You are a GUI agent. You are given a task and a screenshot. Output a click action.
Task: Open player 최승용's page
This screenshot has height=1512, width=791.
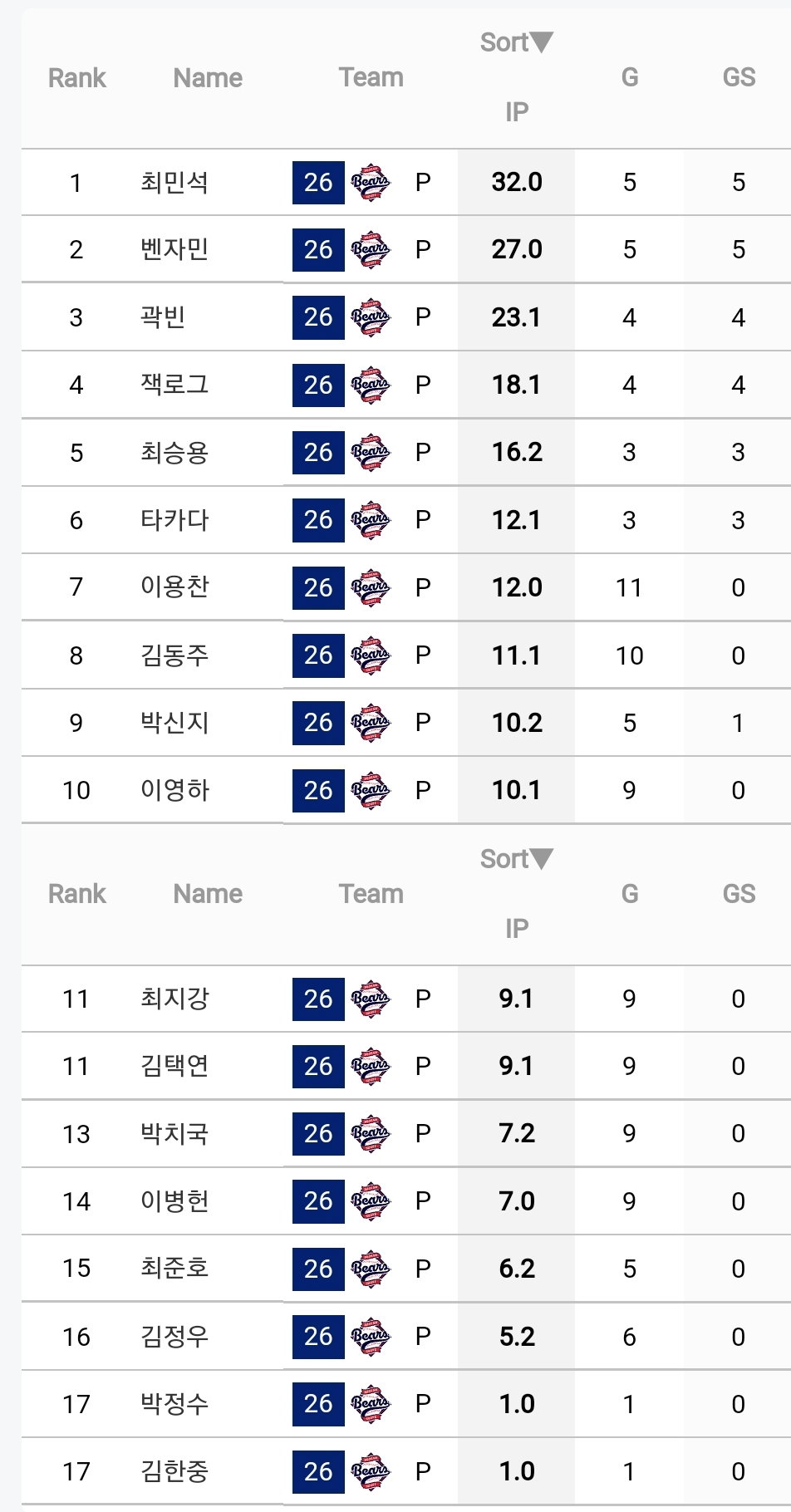pyautogui.click(x=174, y=453)
